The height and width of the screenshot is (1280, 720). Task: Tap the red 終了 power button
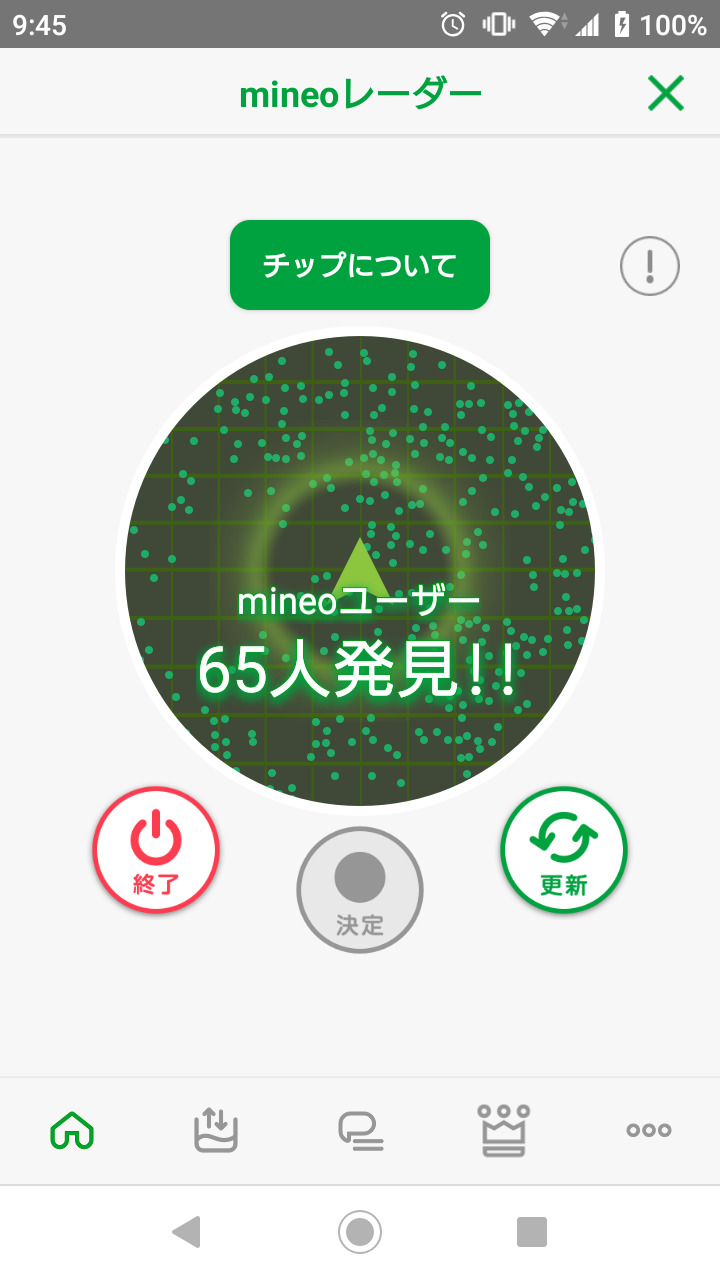156,850
